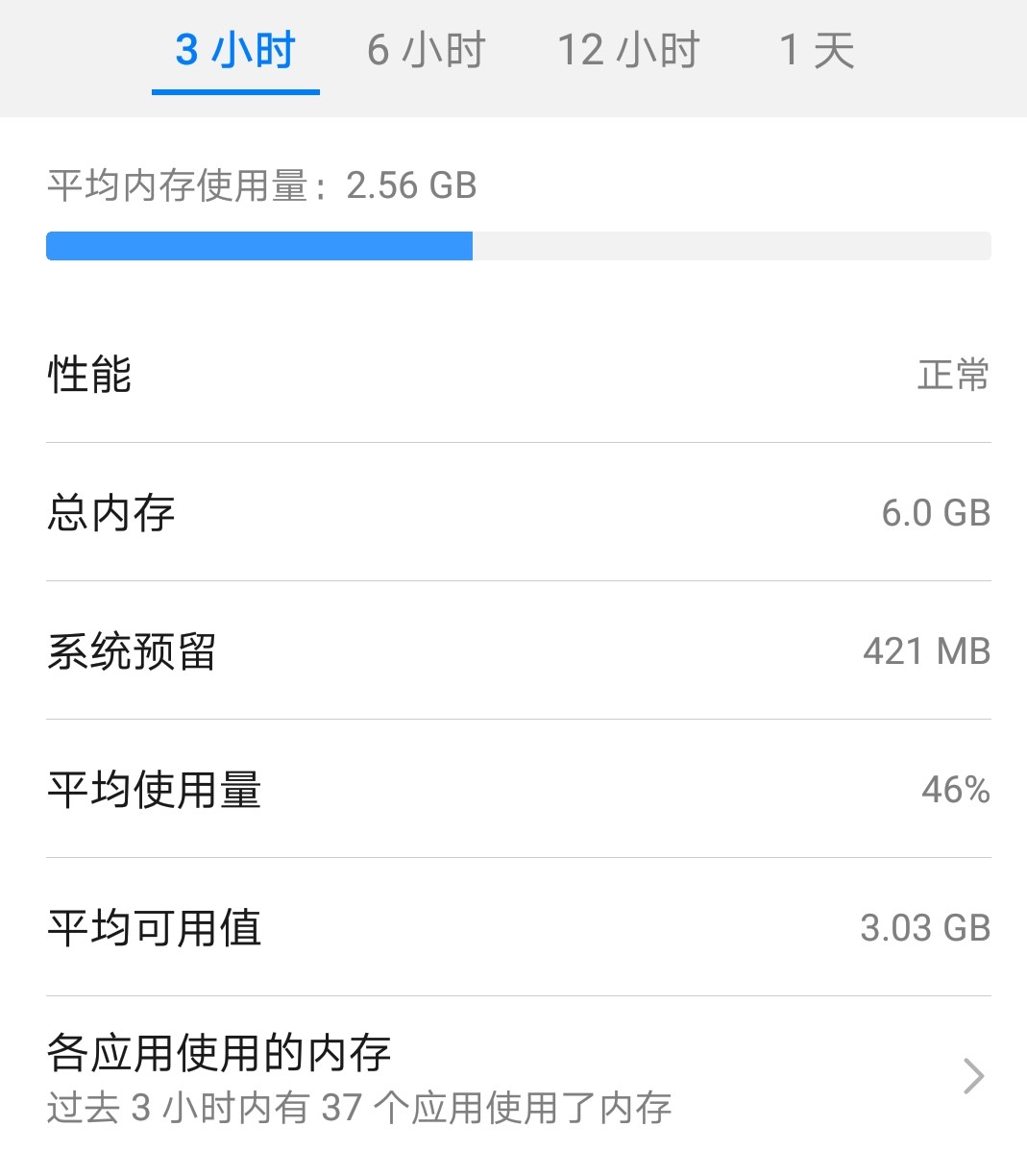Click the 正常 performance status text
This screenshot has width=1027, height=1176.
951,377
